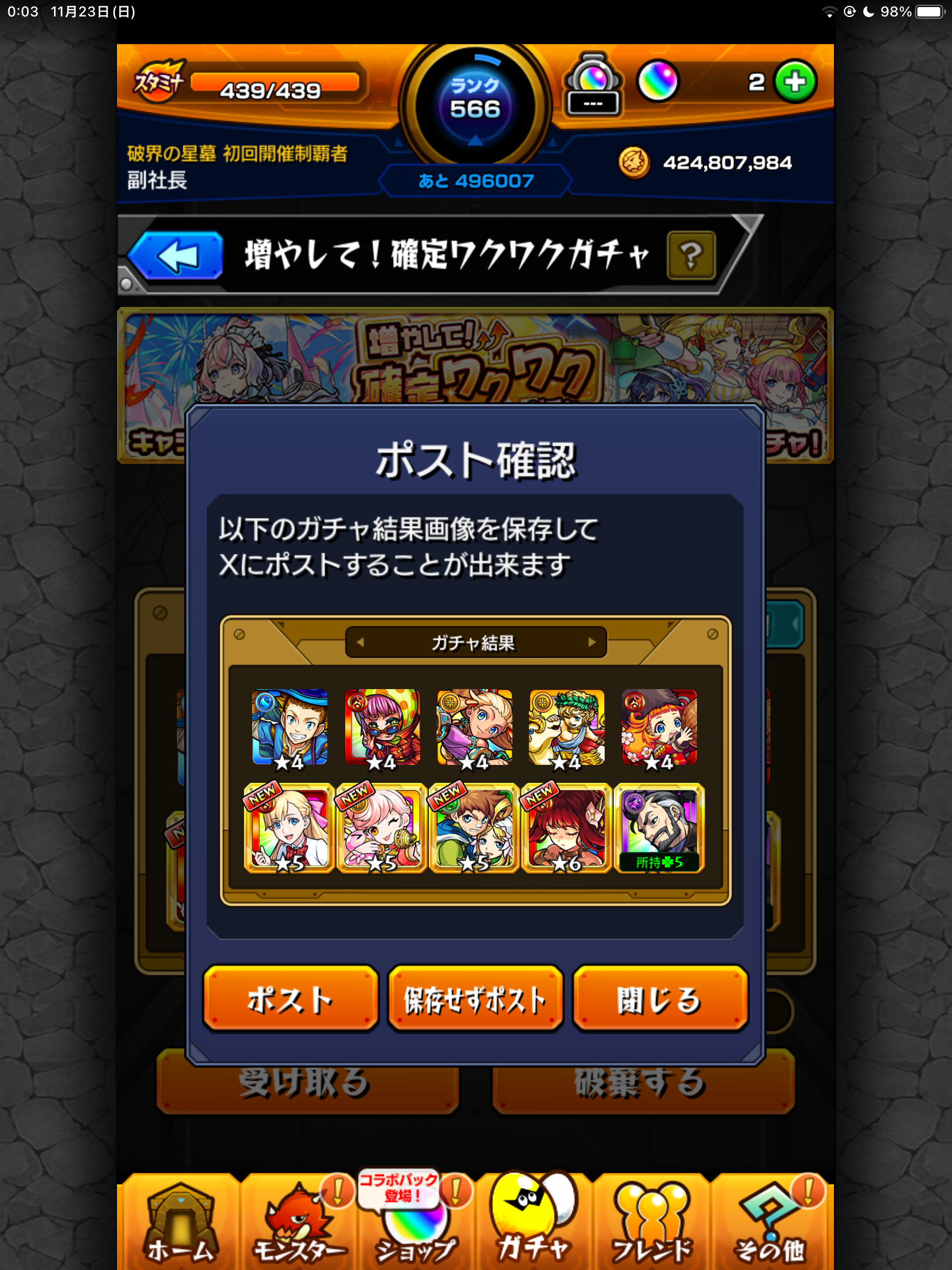
Task: Add orbs with the green plus
Action: (795, 82)
